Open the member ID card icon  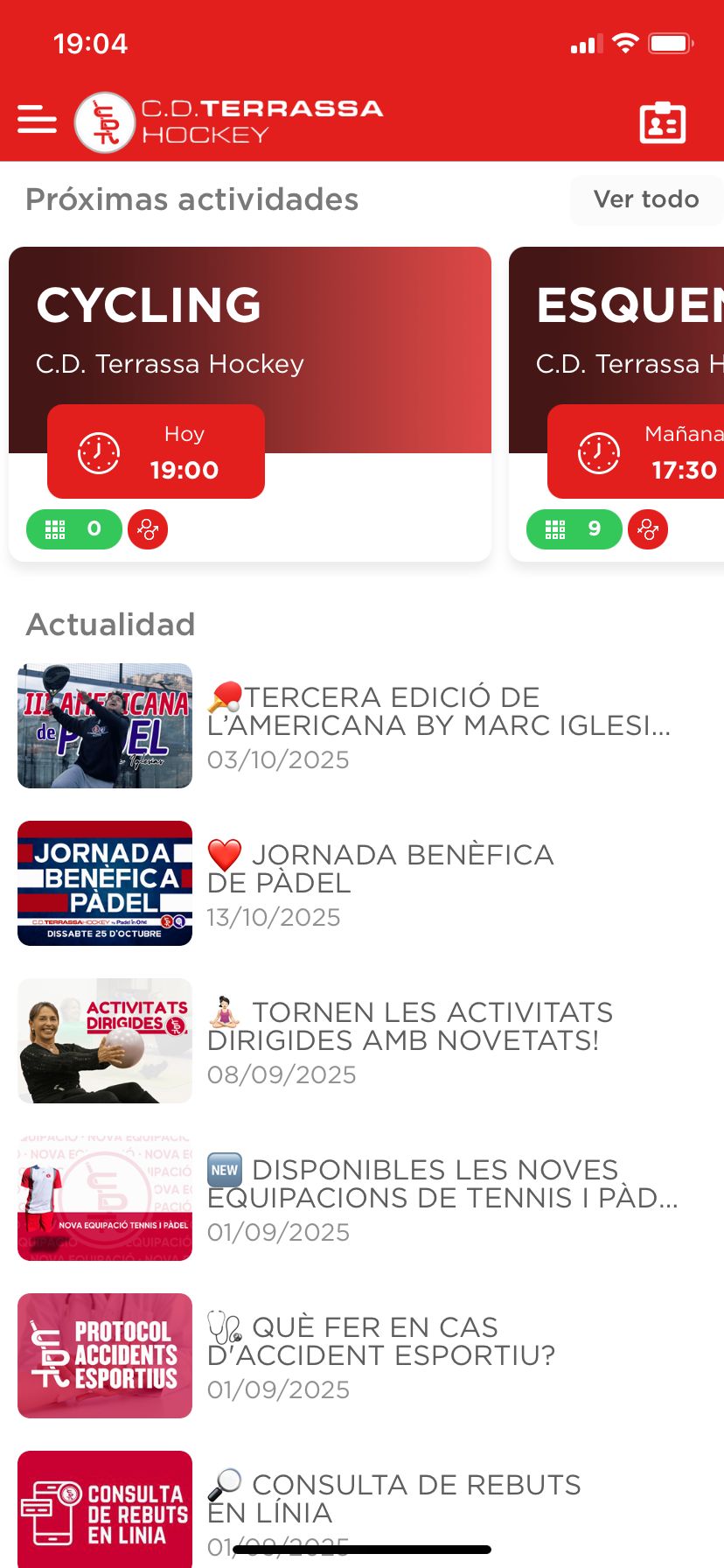pyautogui.click(x=662, y=122)
